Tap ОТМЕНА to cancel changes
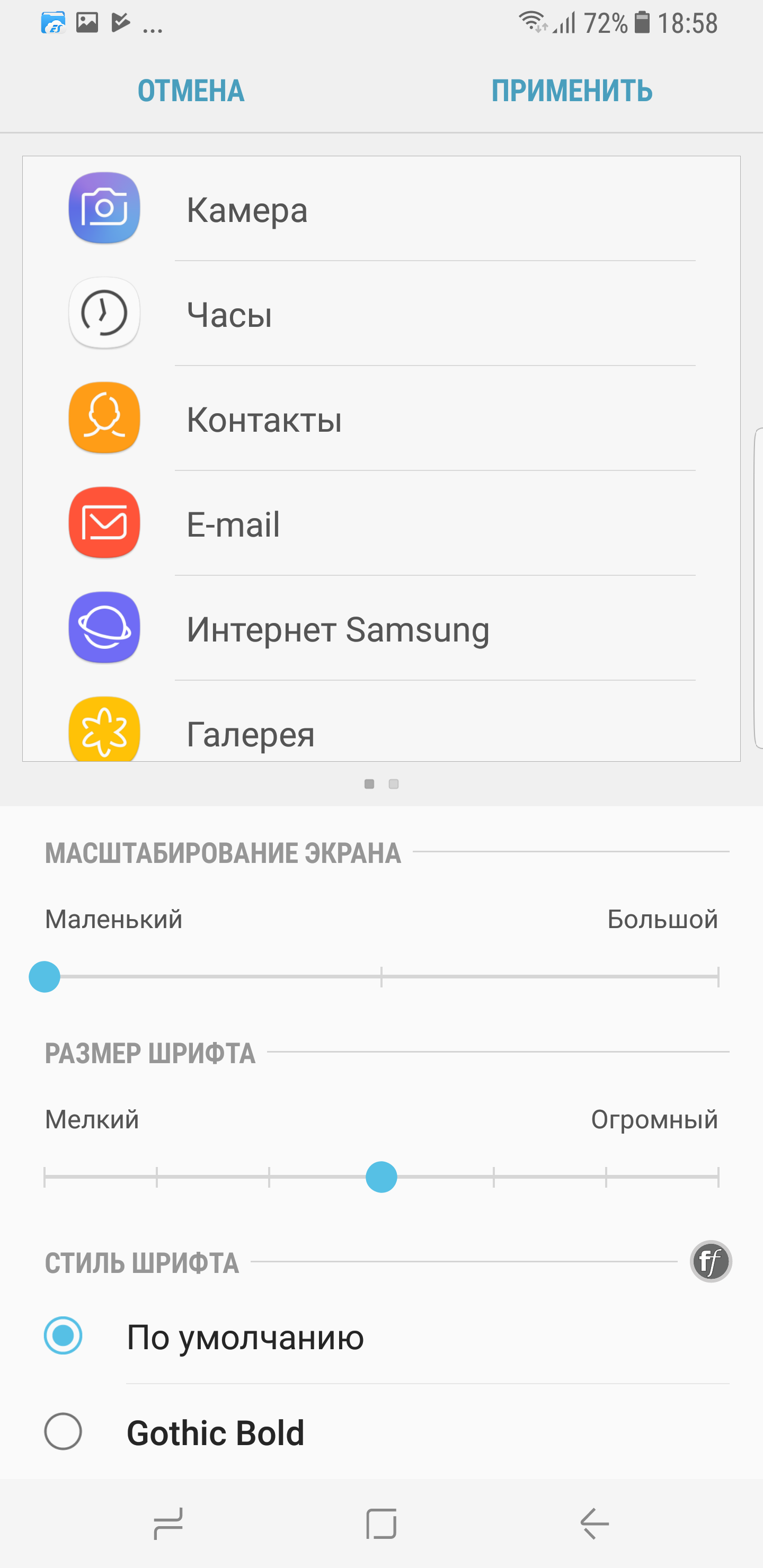This screenshot has width=763, height=1568. (x=191, y=91)
